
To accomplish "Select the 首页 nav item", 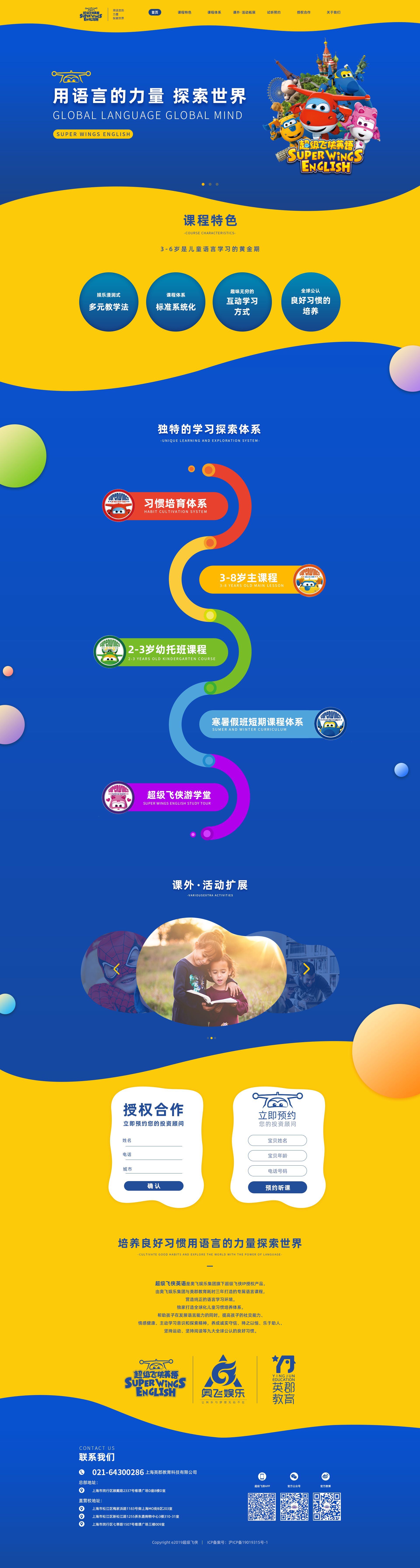I will (x=155, y=12).
